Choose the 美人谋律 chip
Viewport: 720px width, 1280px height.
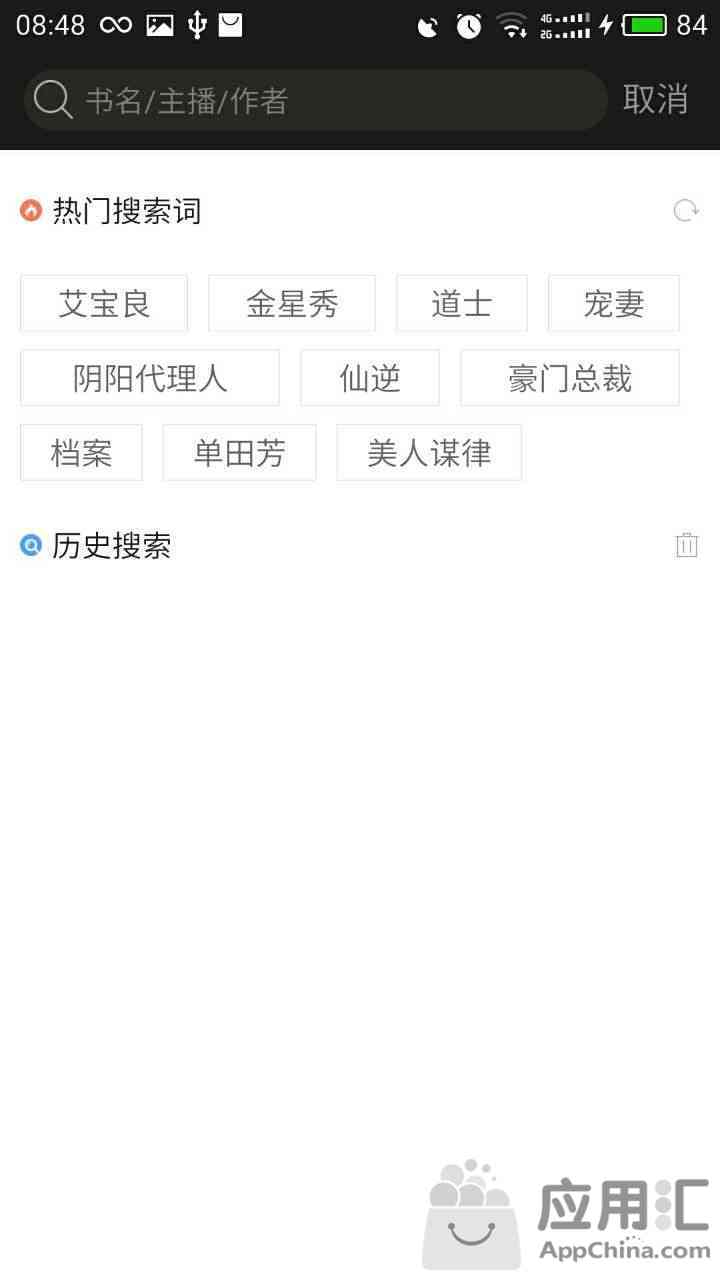tap(429, 453)
